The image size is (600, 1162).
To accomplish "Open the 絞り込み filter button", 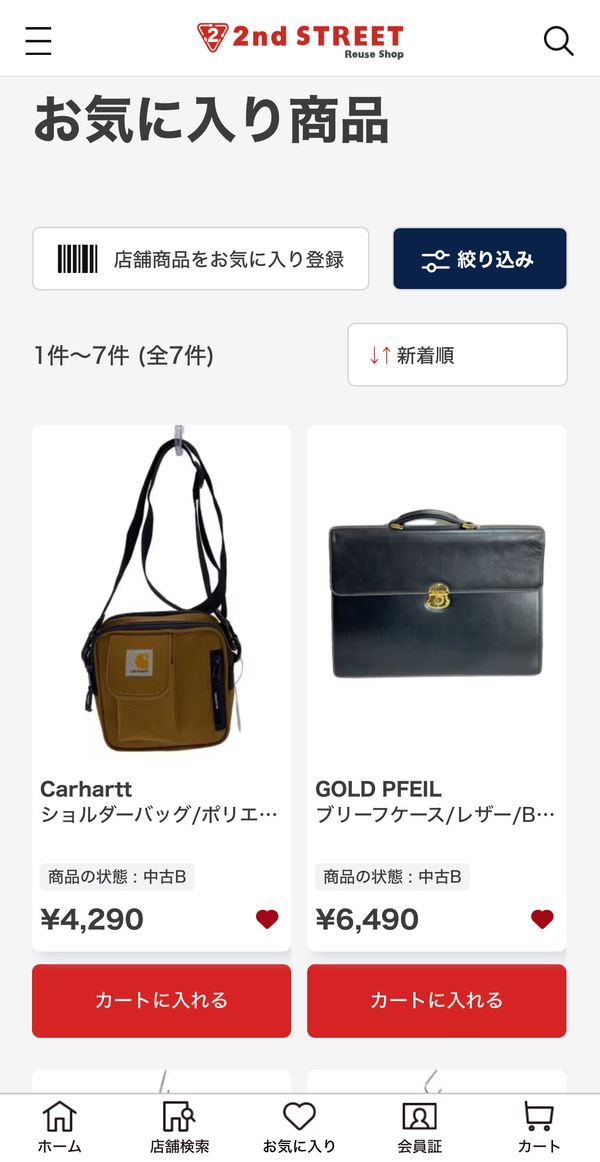I will tap(480, 259).
